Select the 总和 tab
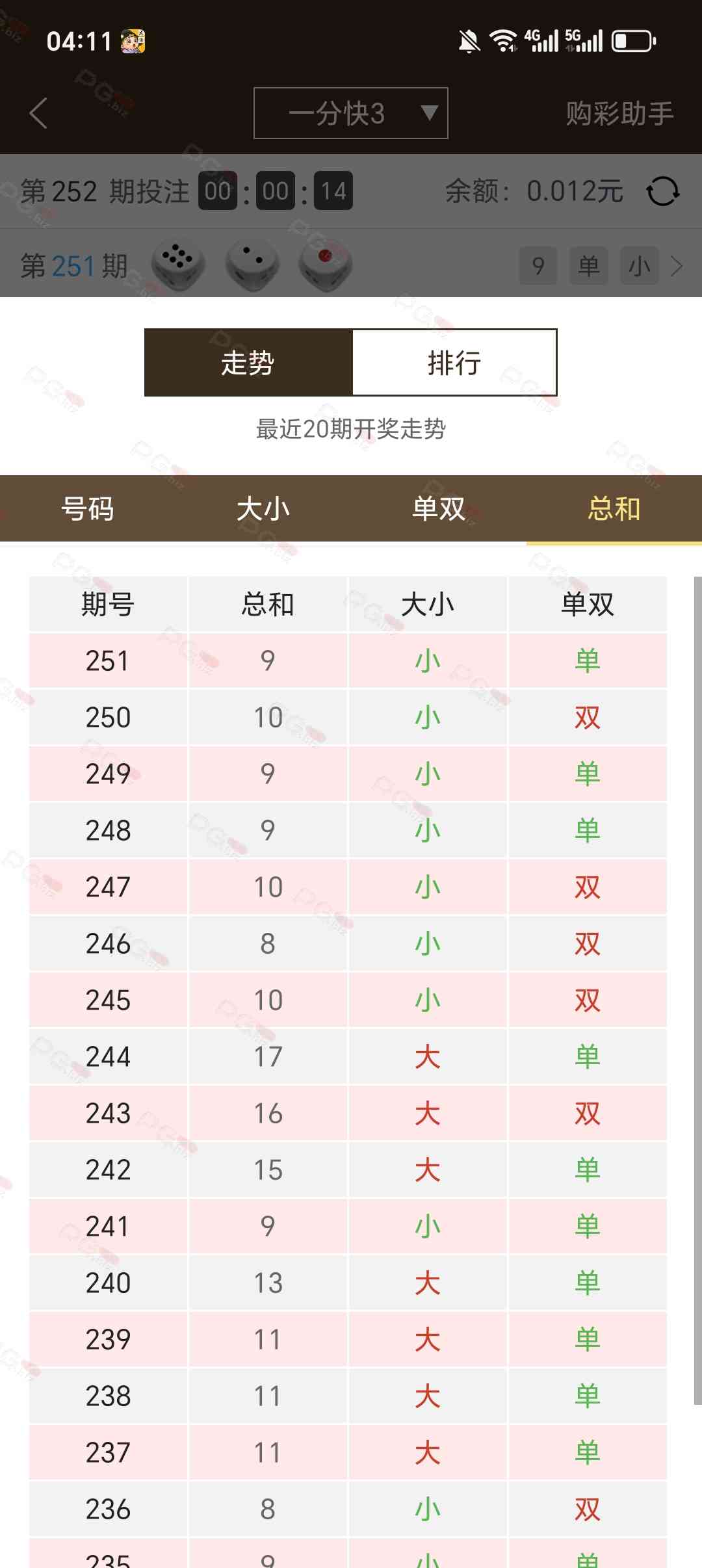This screenshot has width=702, height=1568. coord(614,508)
